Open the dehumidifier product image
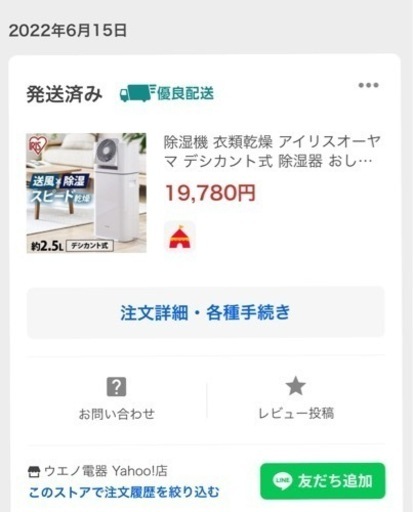Image resolution: width=413 pixels, height=512 pixels. coord(86,193)
